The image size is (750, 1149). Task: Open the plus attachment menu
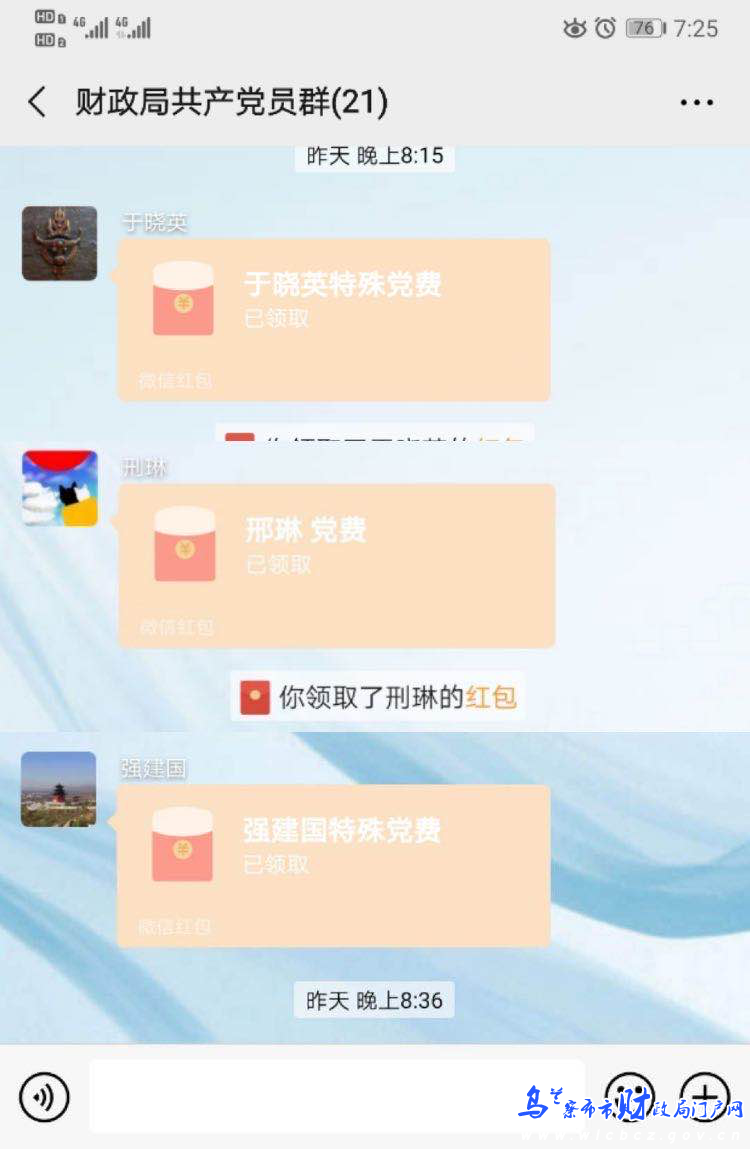(x=704, y=1096)
